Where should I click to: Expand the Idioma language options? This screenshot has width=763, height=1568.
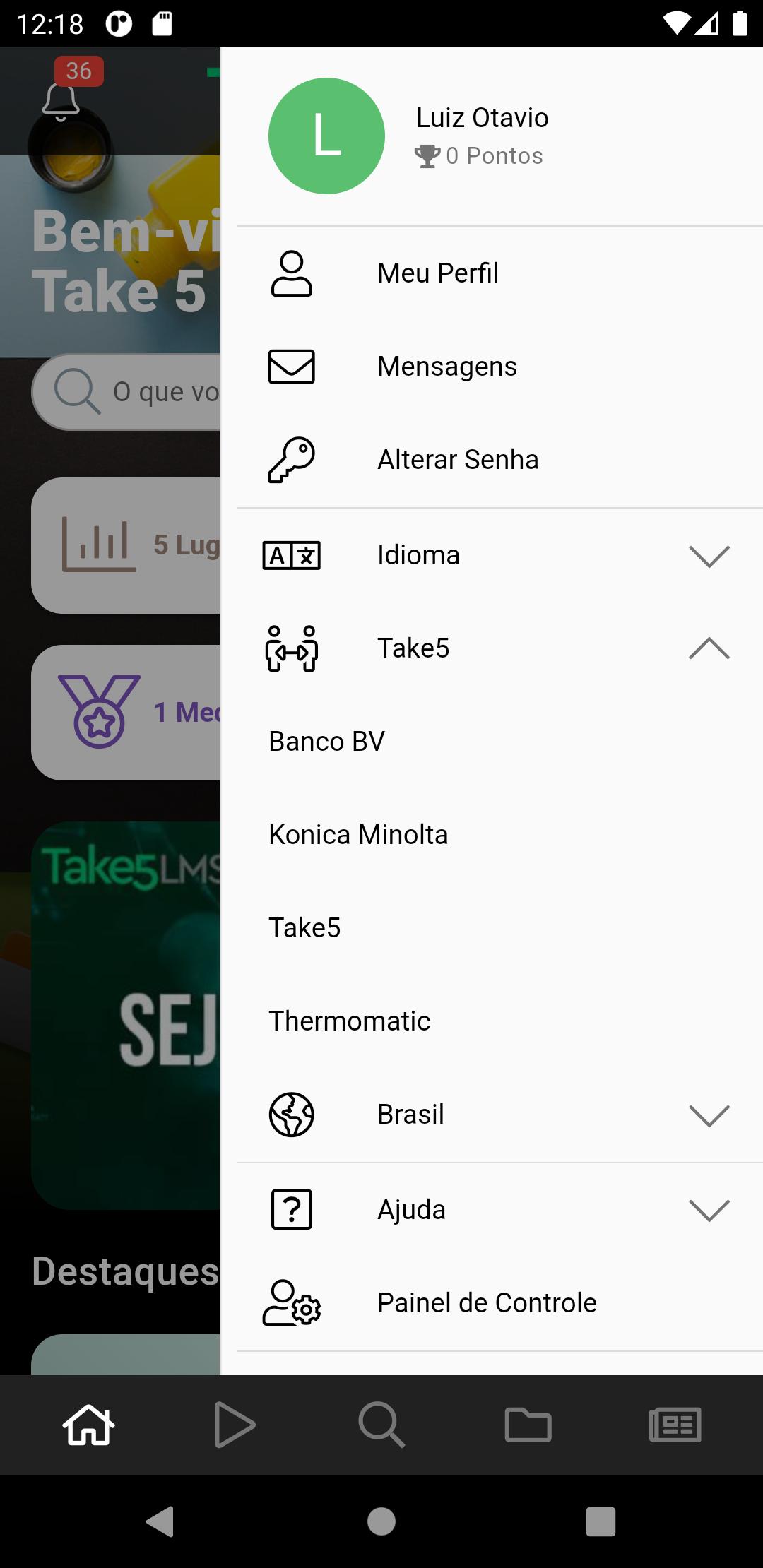pos(709,556)
